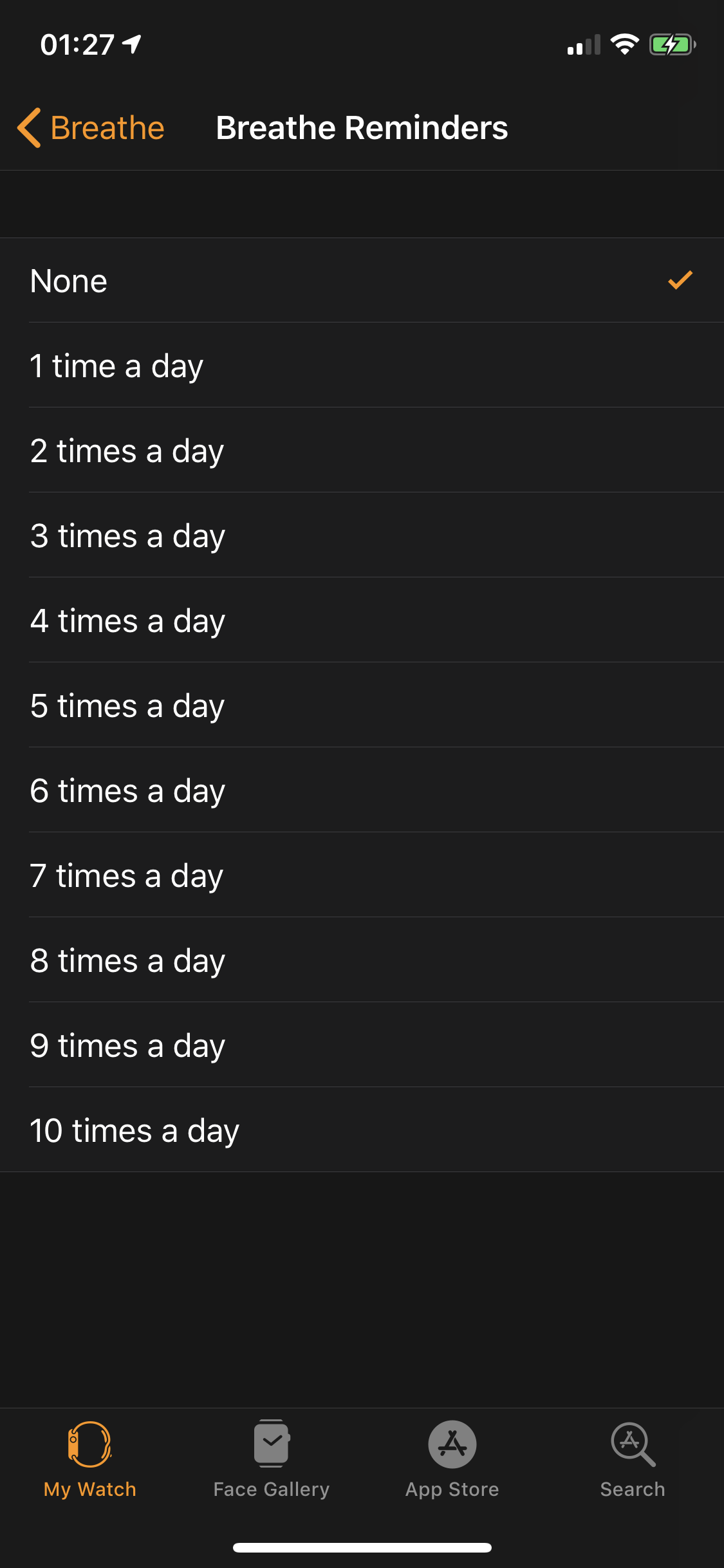The height and width of the screenshot is (1568, 724).
Task: Switch to the My Watch tab
Action: tap(90, 1459)
